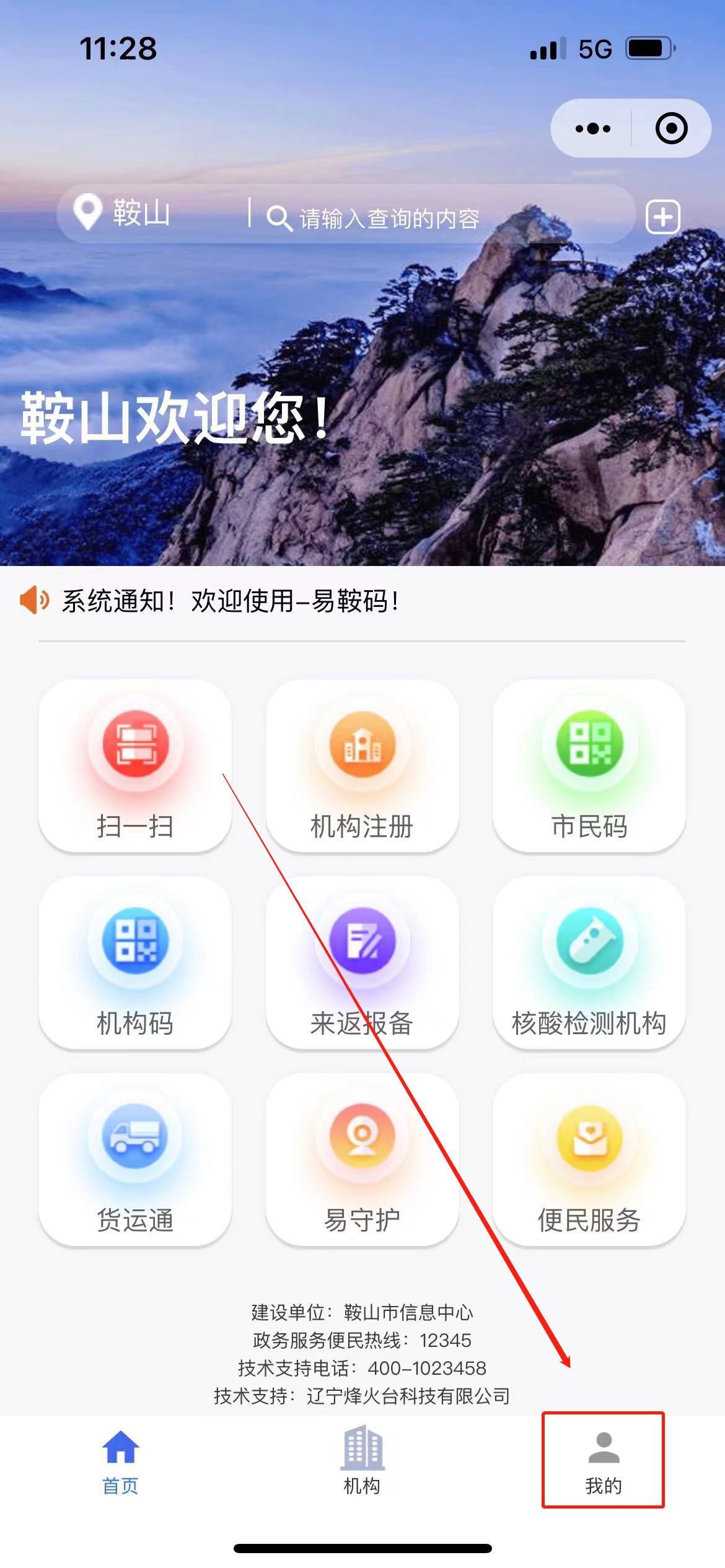Open 货运通 card
Screen dimensions: 725x1568
(135, 1160)
